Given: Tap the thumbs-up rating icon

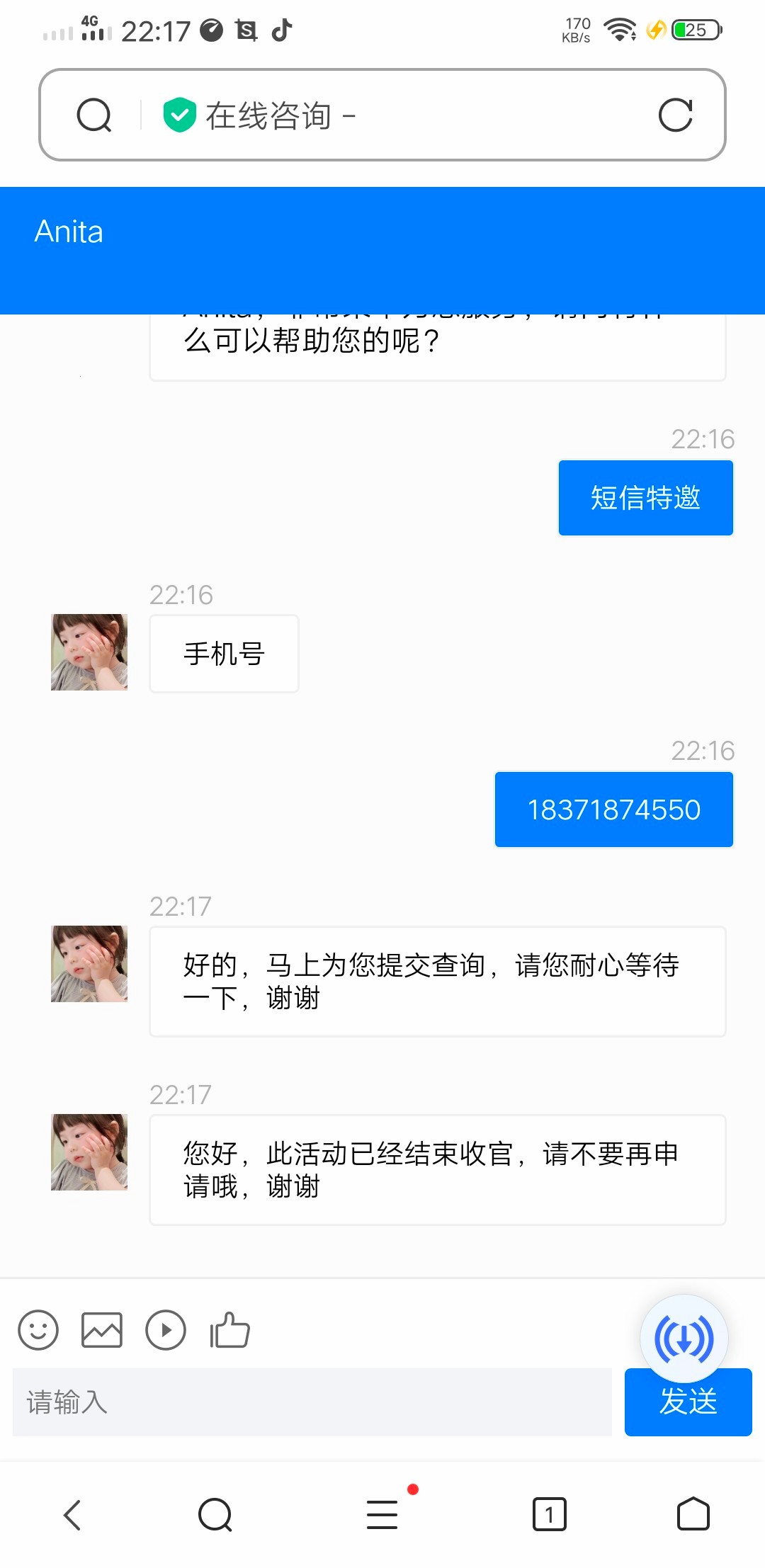Looking at the screenshot, I should point(230,1330).
